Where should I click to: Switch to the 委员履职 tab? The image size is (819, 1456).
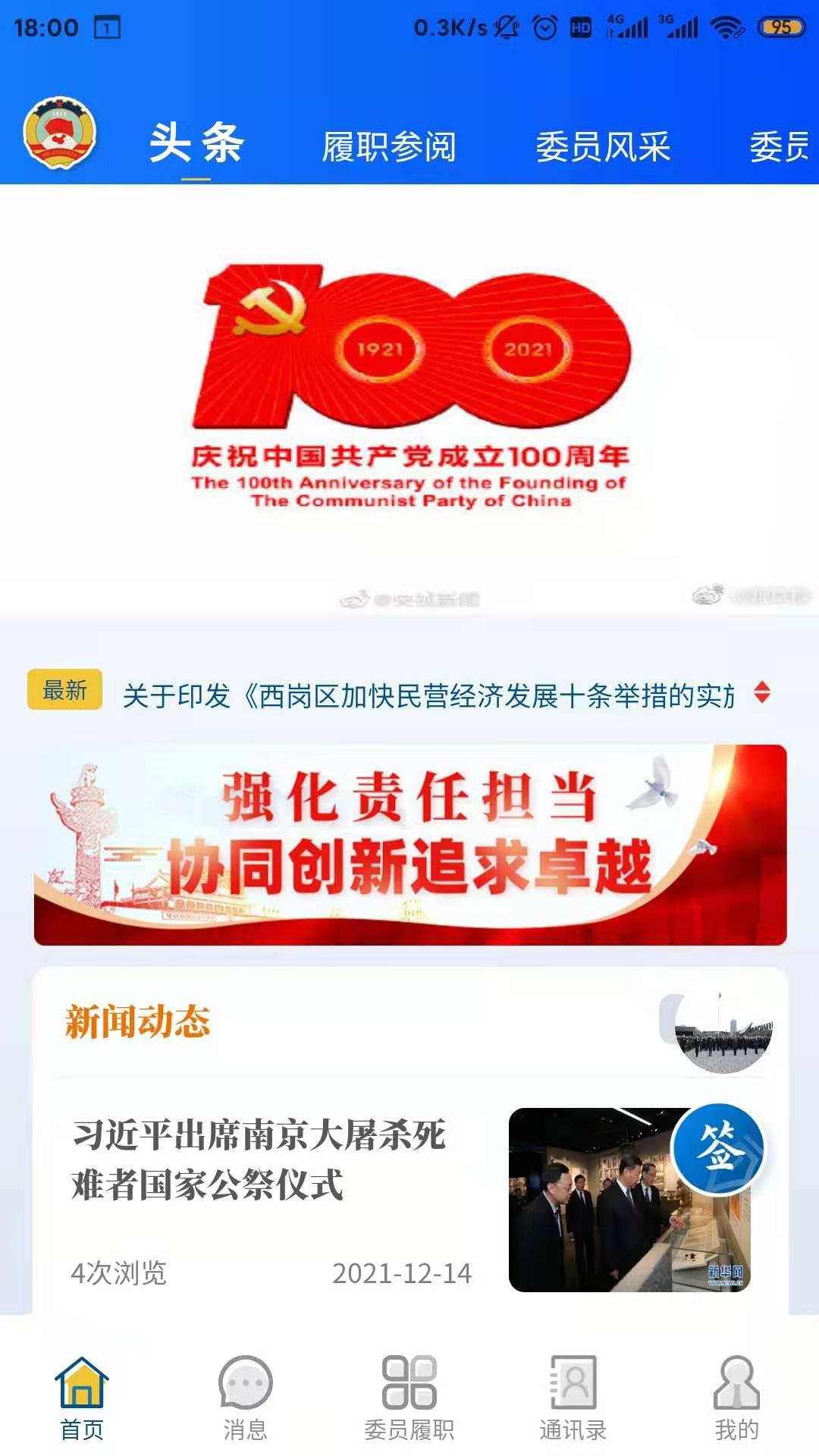point(409,1398)
